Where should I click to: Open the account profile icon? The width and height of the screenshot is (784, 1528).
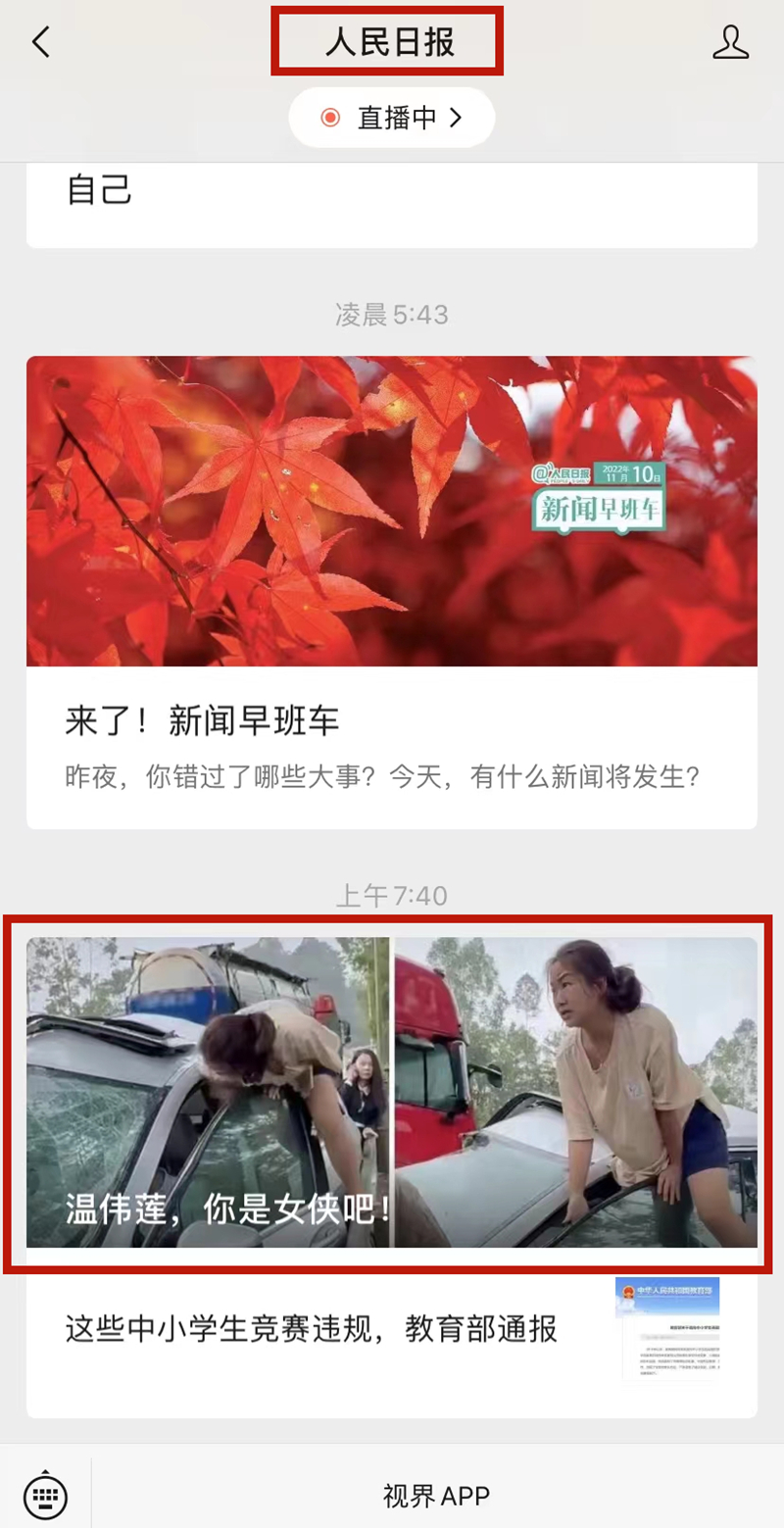(730, 42)
